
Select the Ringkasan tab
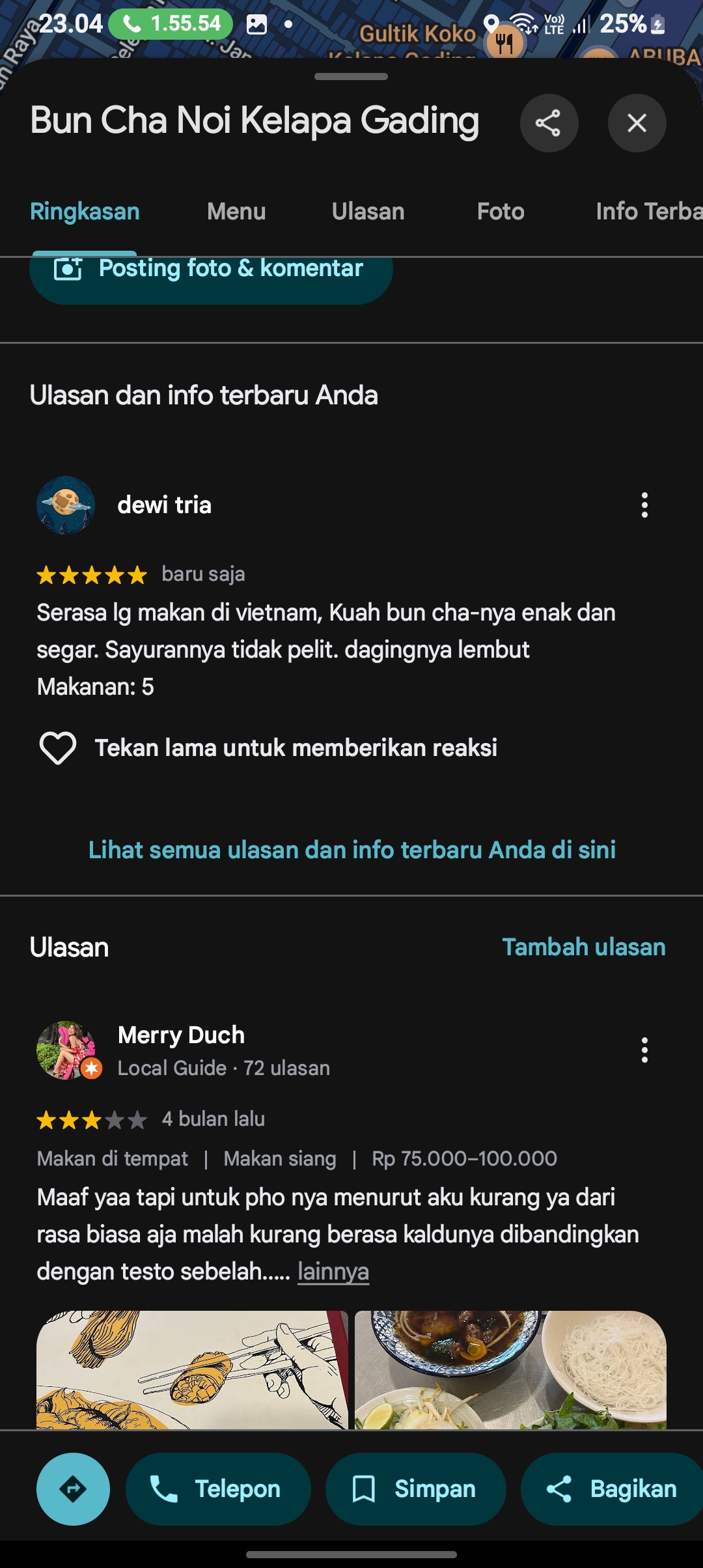pos(85,212)
